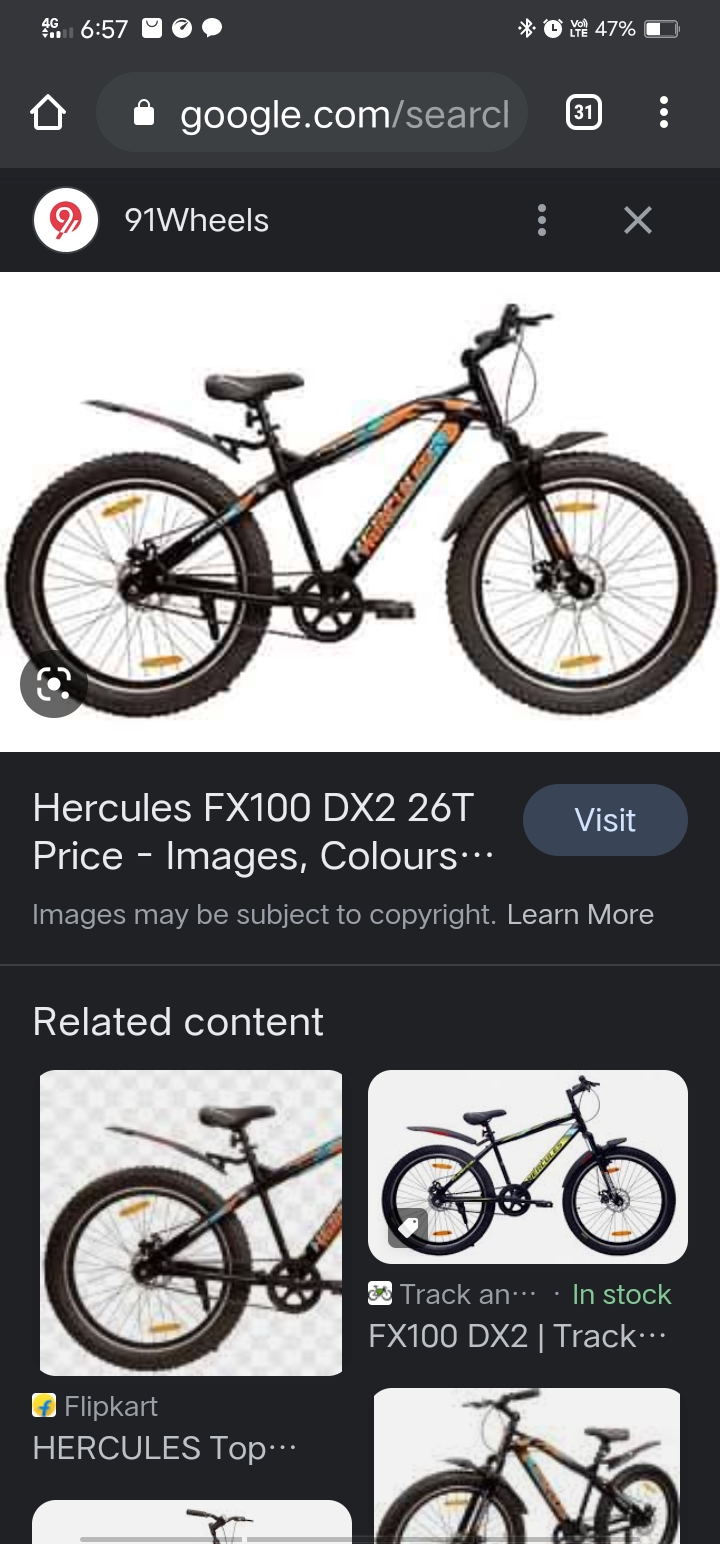Open the 91Wheels source site
This screenshot has height=1544, width=720.
196,220
